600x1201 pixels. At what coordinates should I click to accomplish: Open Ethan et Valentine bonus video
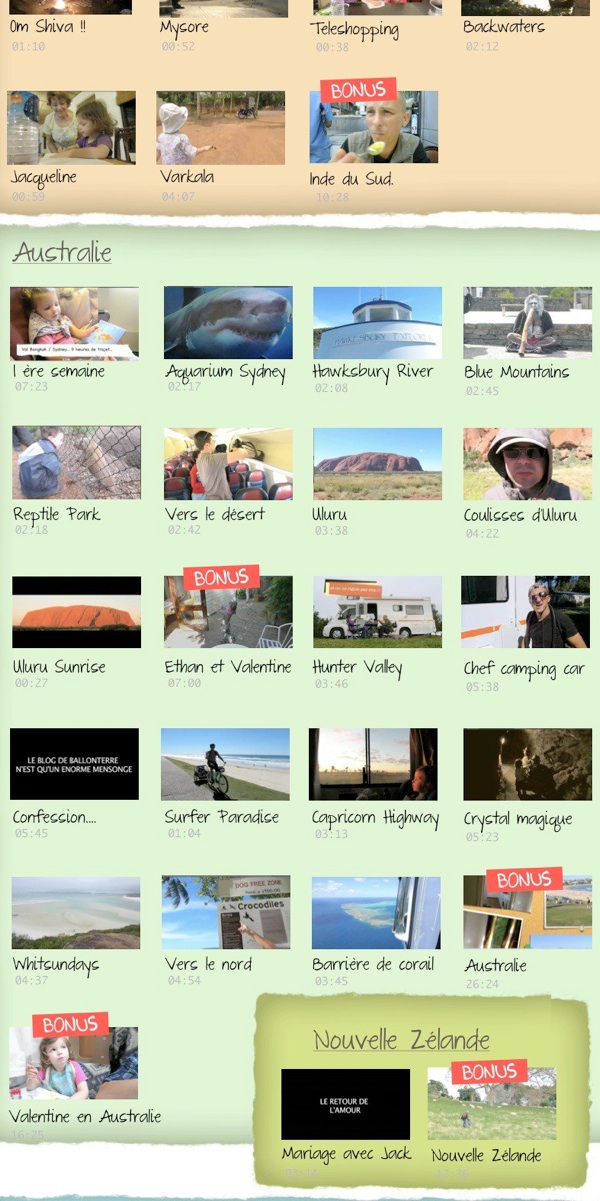click(228, 612)
